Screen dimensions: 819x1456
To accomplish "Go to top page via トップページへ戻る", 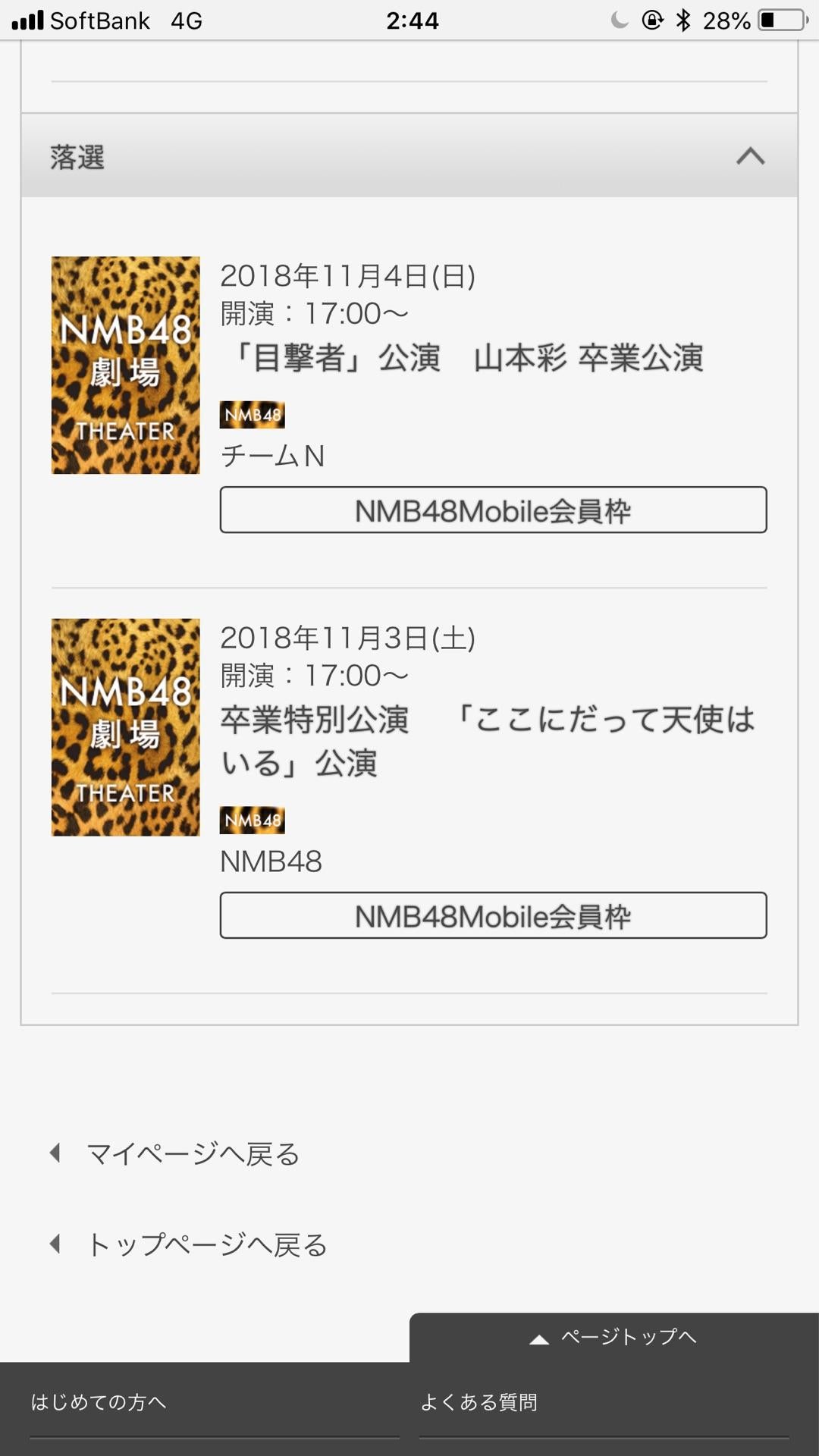I will coord(209,1244).
